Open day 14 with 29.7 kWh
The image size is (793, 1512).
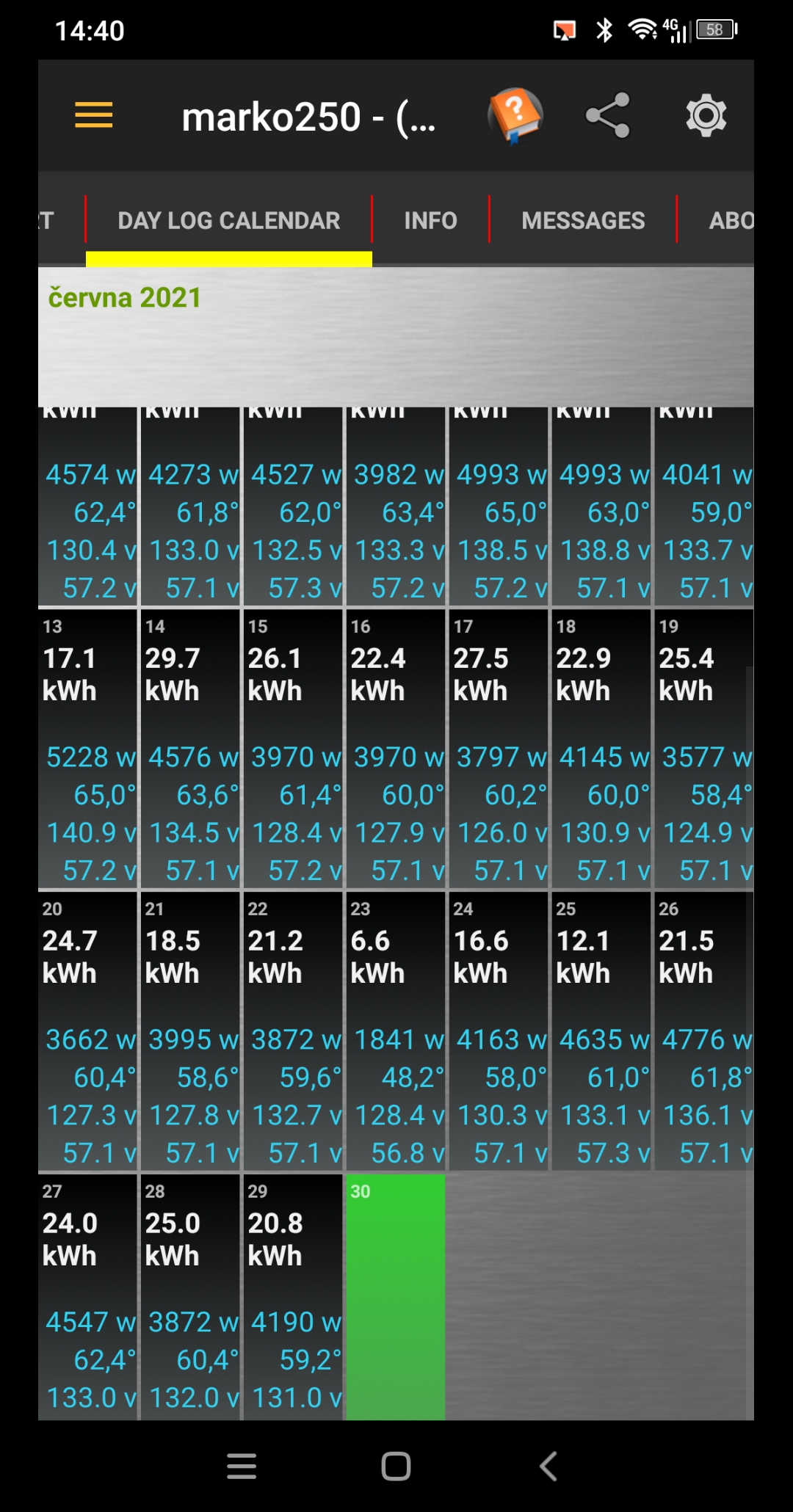190,749
